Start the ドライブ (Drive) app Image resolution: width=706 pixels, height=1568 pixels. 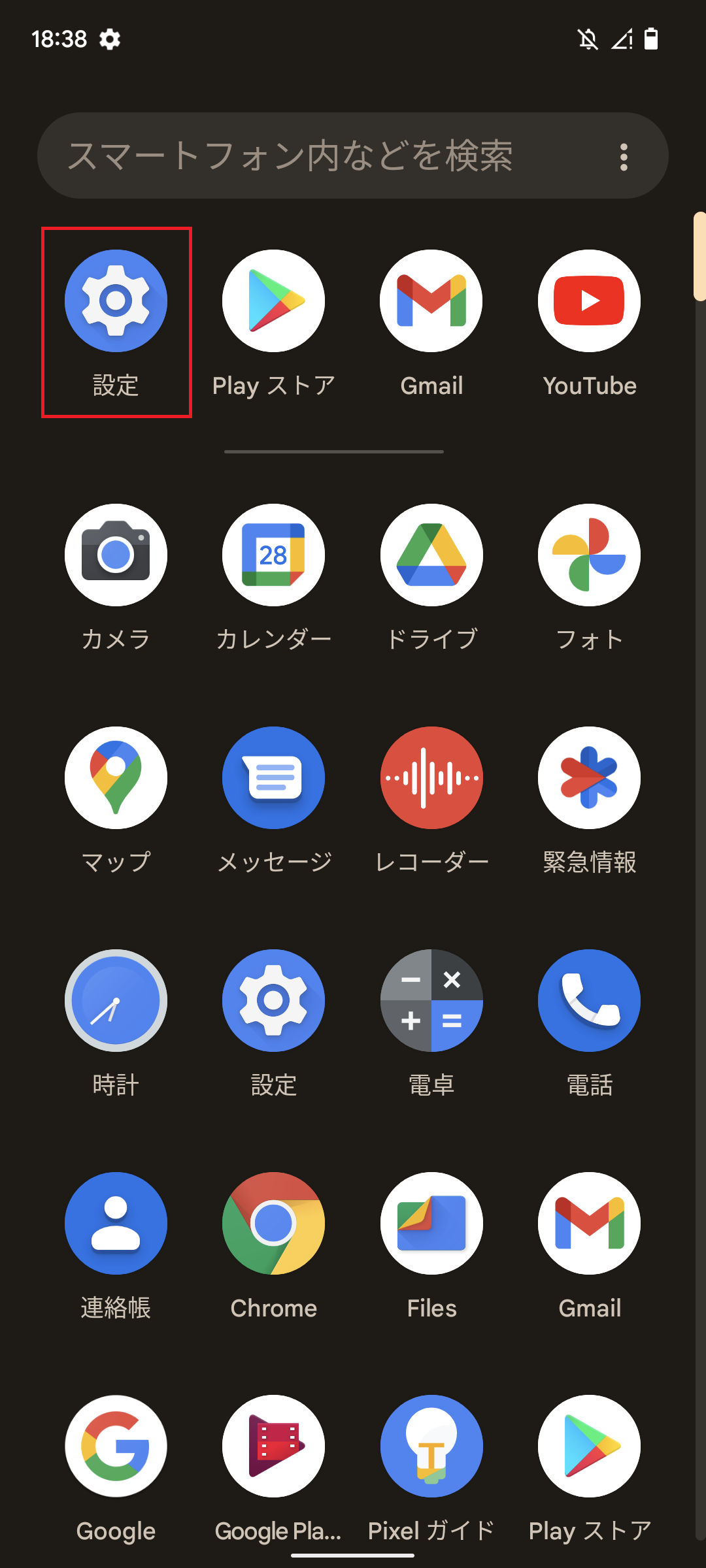pyautogui.click(x=431, y=555)
